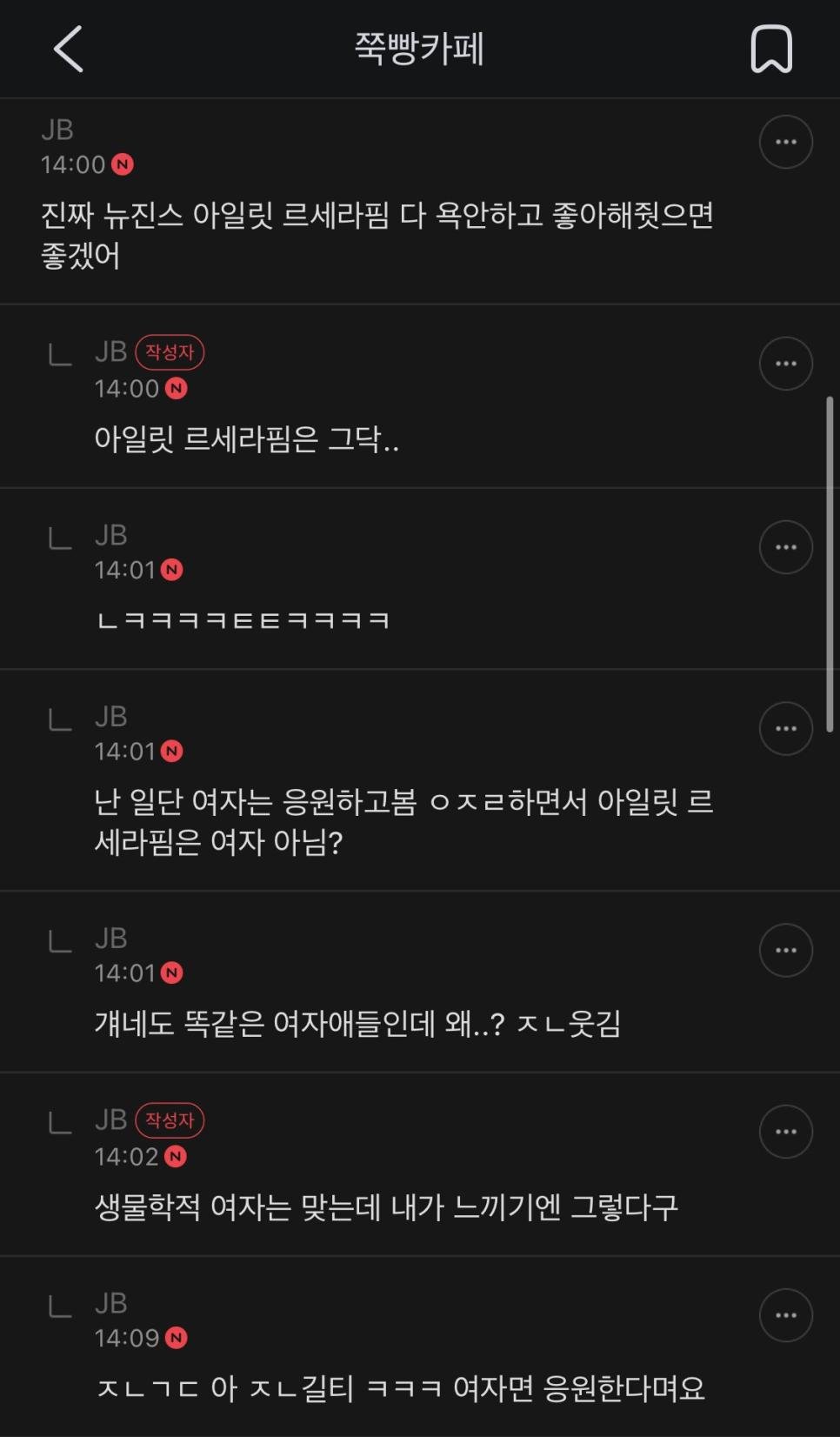Open options for reply '난 일단 여자는 응원하고봄'
840x1437 pixels.
(785, 729)
